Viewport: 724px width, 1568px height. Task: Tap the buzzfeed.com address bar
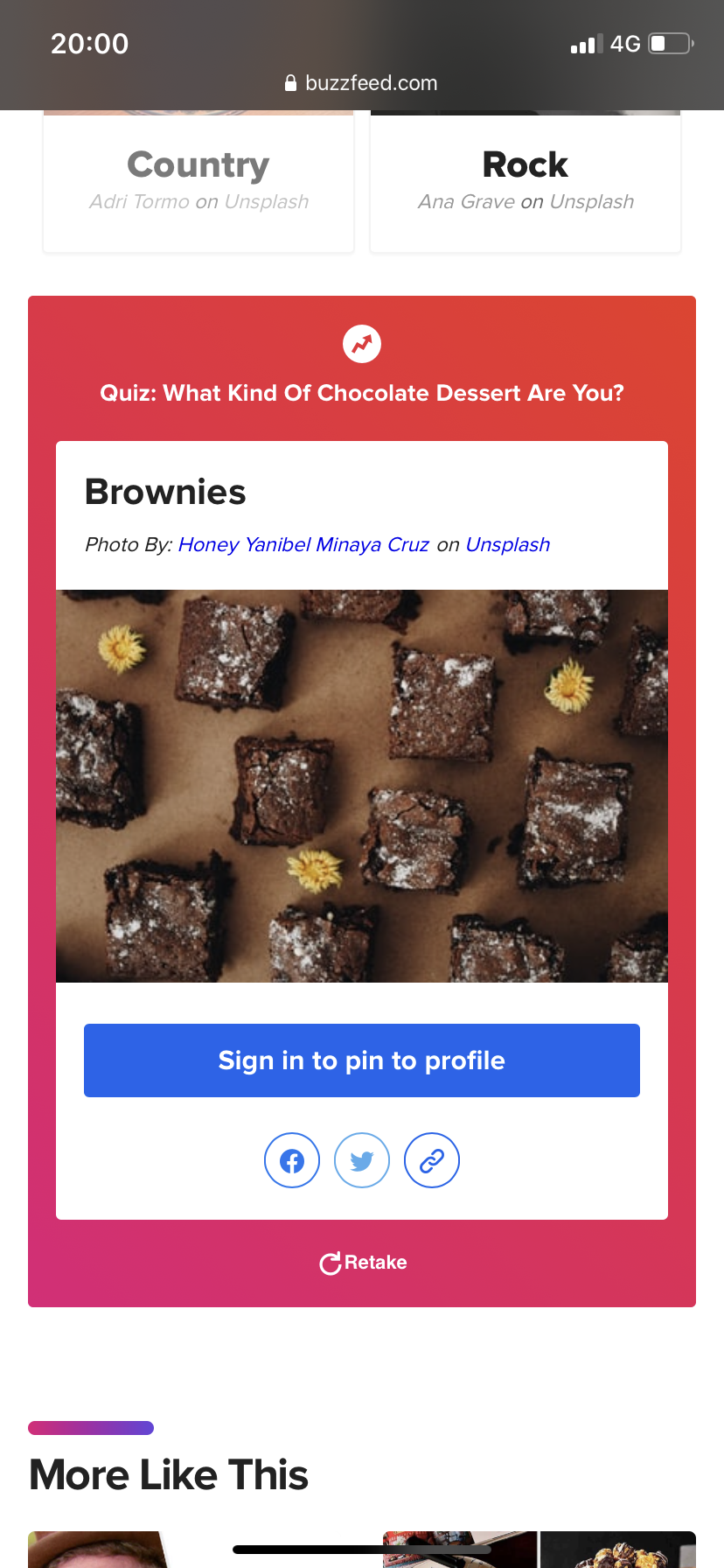(362, 83)
